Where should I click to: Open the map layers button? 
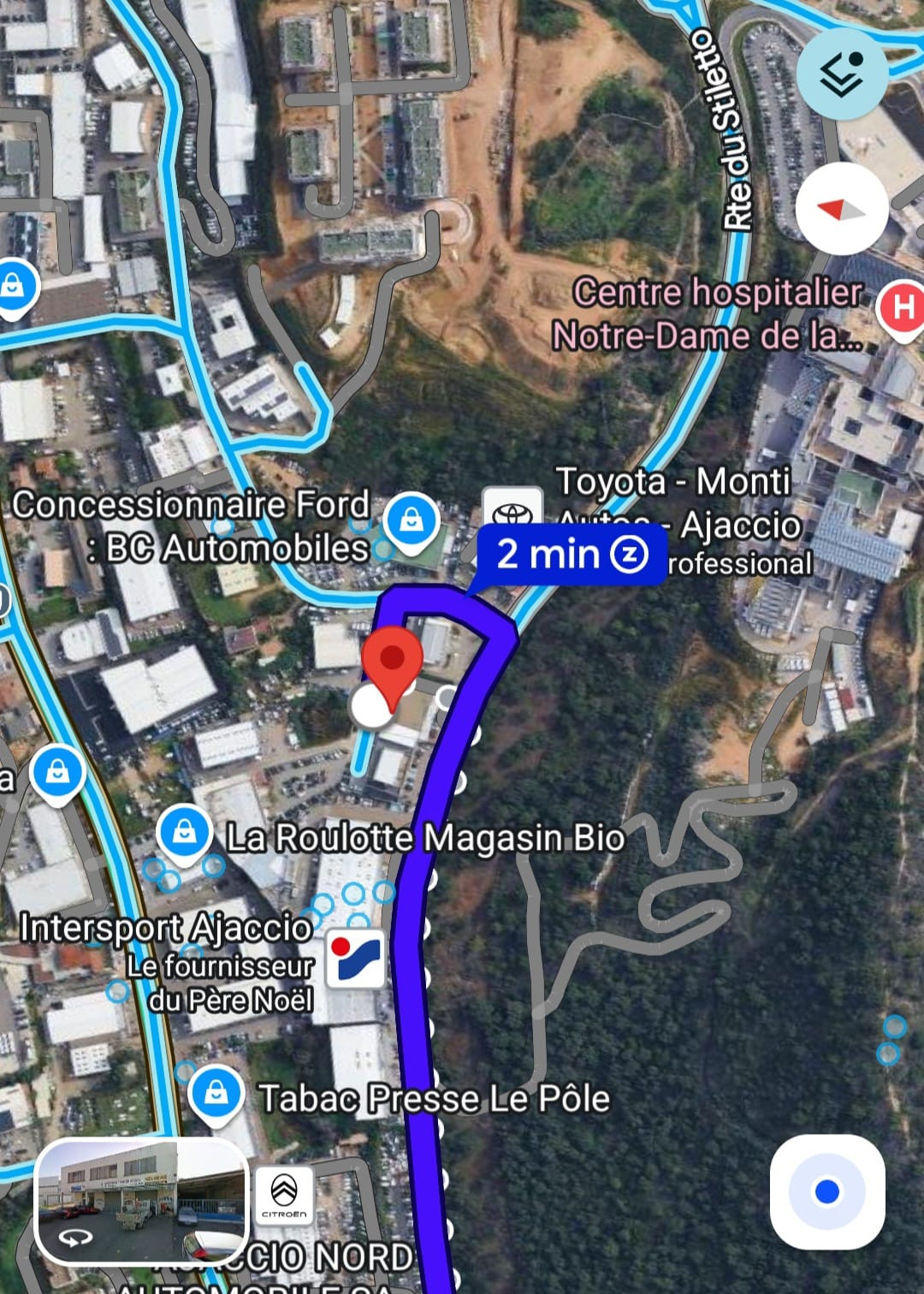pos(842,74)
